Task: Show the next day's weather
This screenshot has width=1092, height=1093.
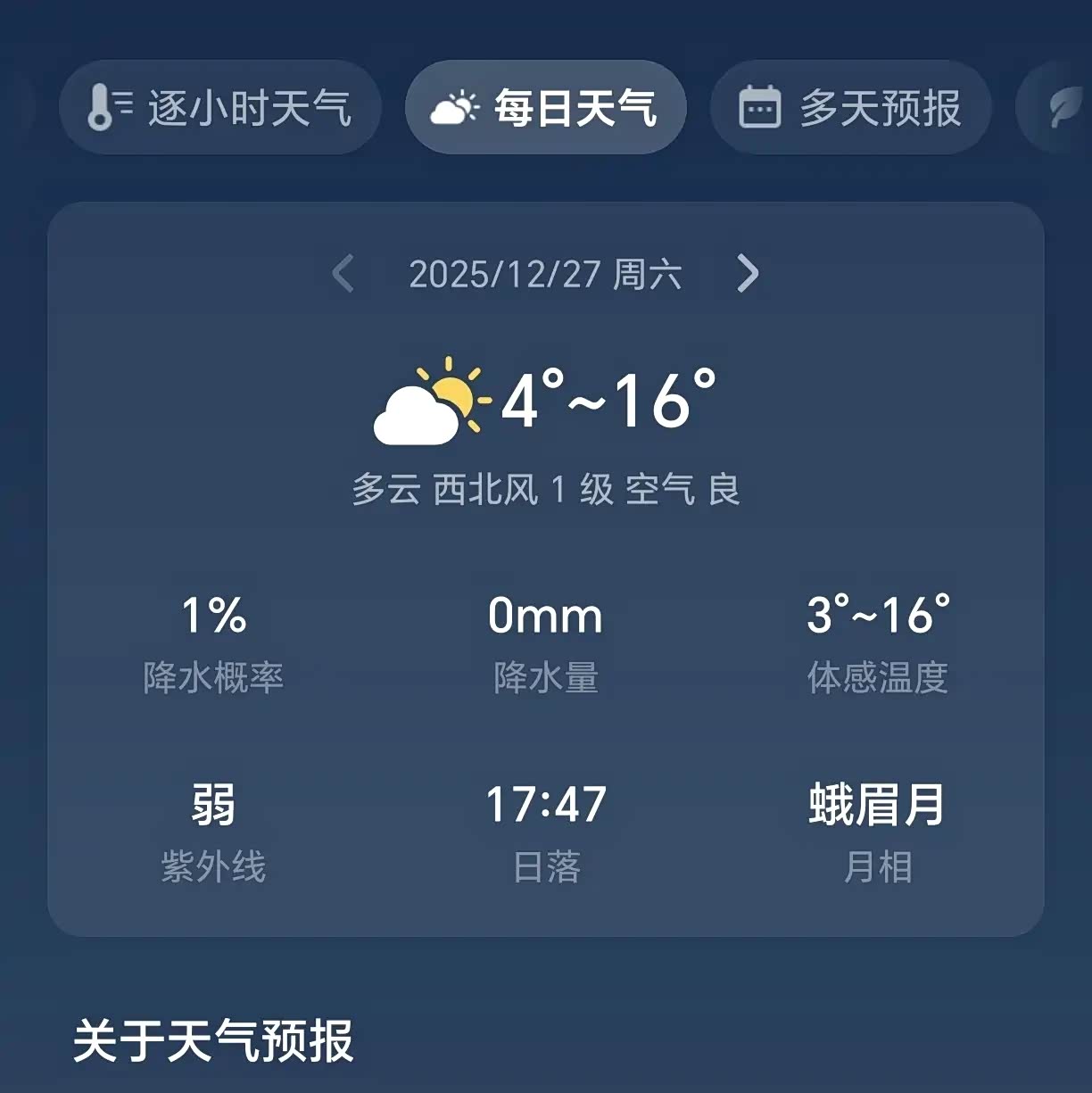Action: [x=748, y=274]
